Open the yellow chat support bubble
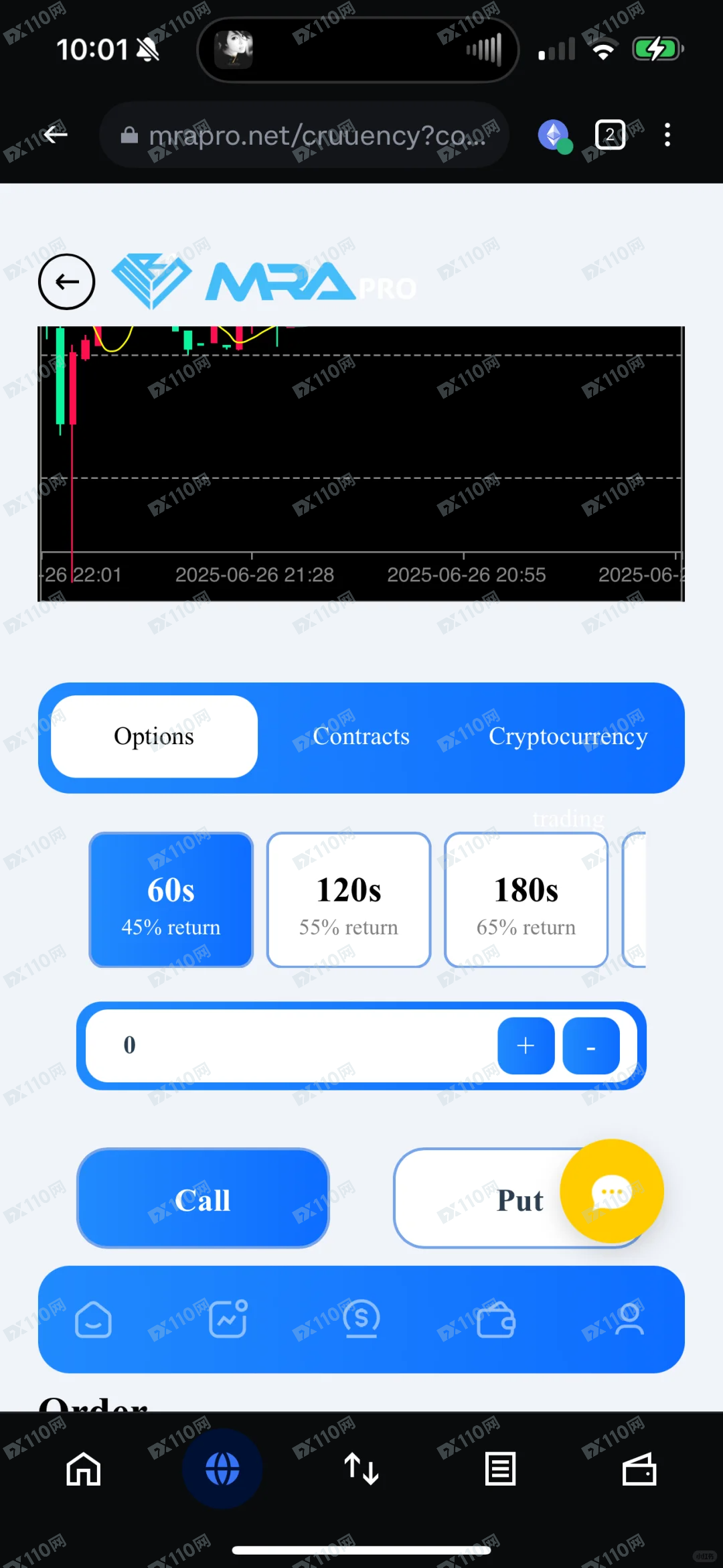The image size is (723, 1568). click(611, 1192)
